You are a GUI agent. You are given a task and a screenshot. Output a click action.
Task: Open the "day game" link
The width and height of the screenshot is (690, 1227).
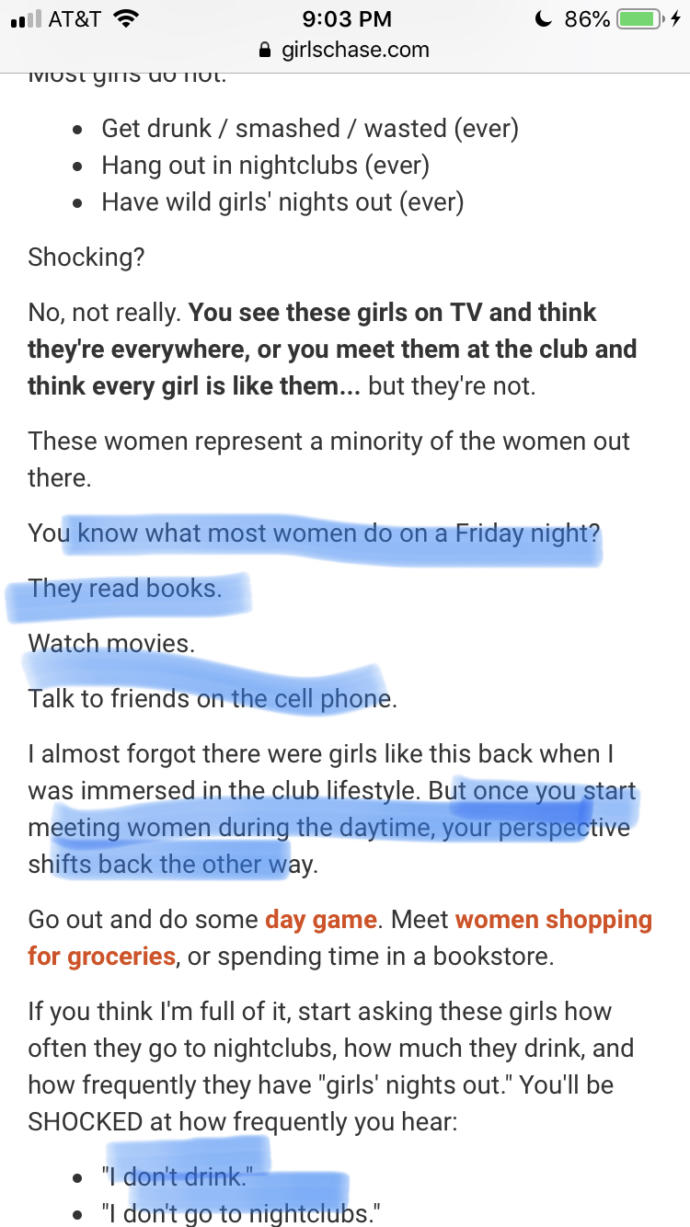coord(320,919)
